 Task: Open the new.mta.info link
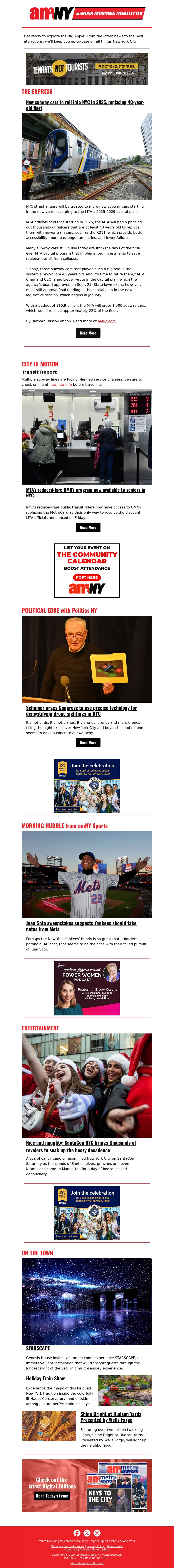60,384
